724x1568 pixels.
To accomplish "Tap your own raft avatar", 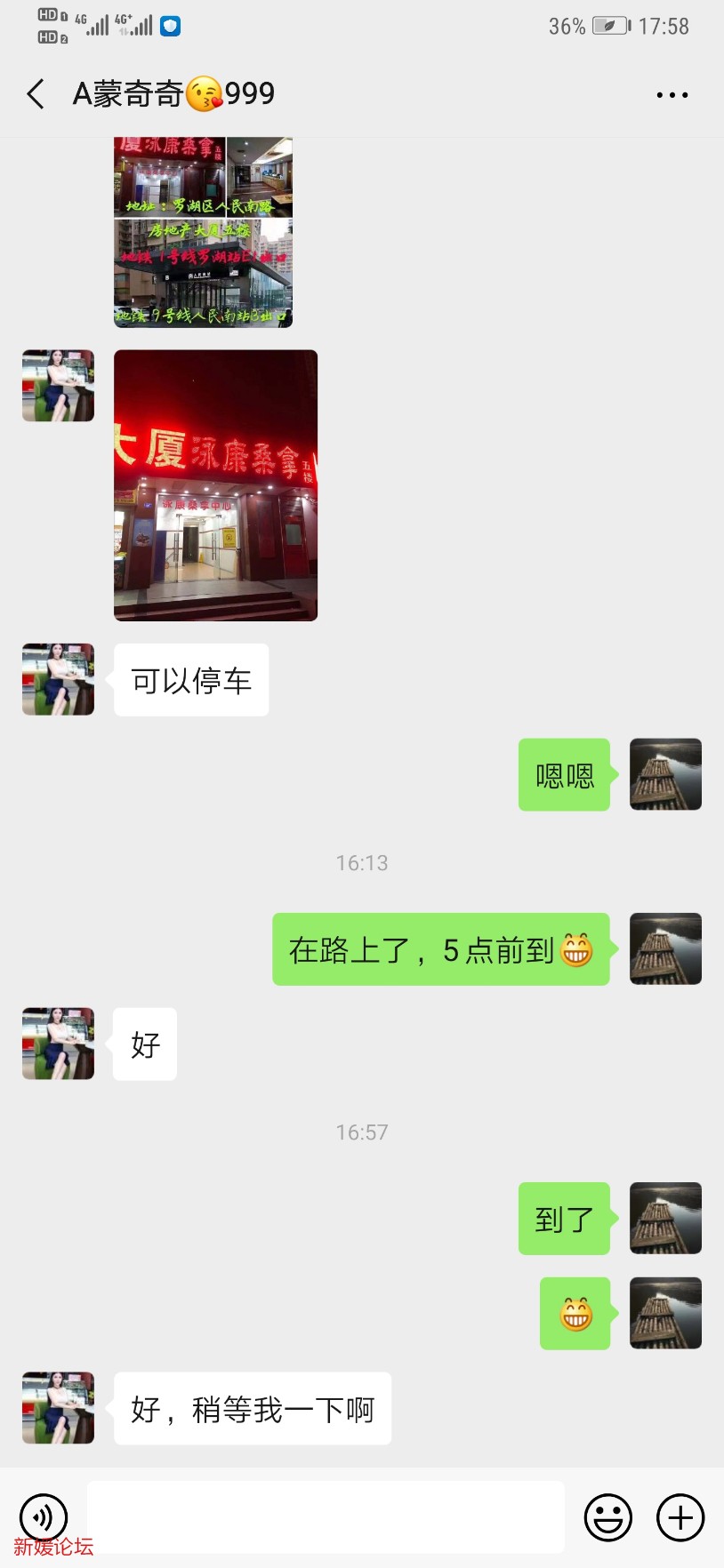I will coord(665,774).
